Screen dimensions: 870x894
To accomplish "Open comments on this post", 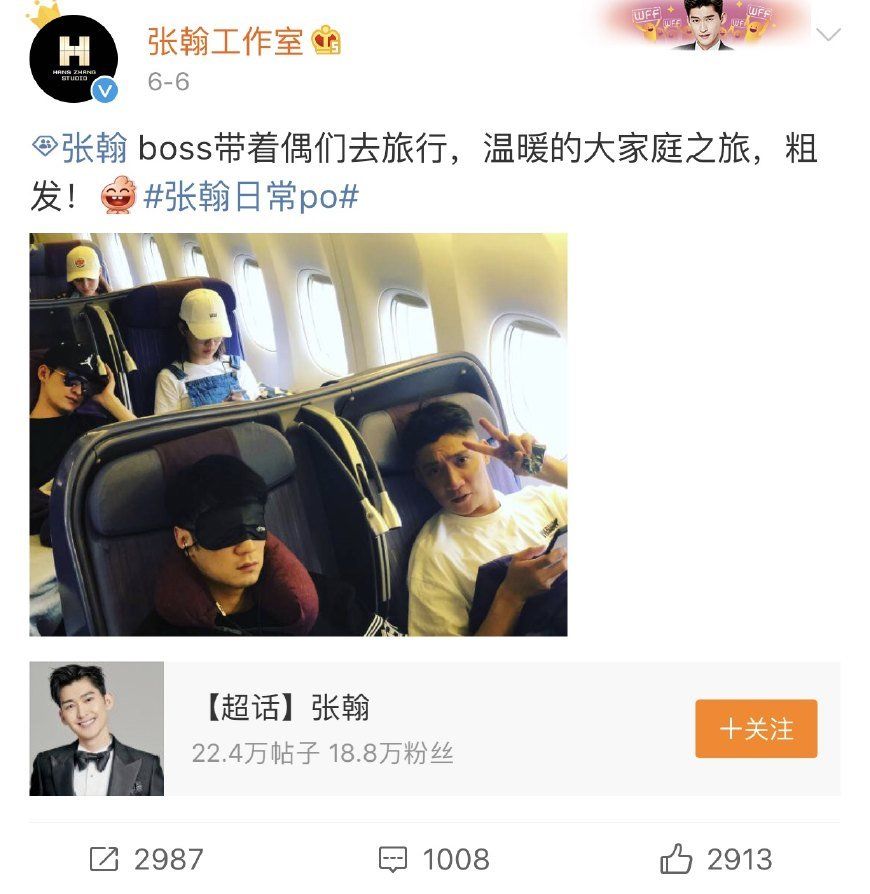I will point(434,859).
